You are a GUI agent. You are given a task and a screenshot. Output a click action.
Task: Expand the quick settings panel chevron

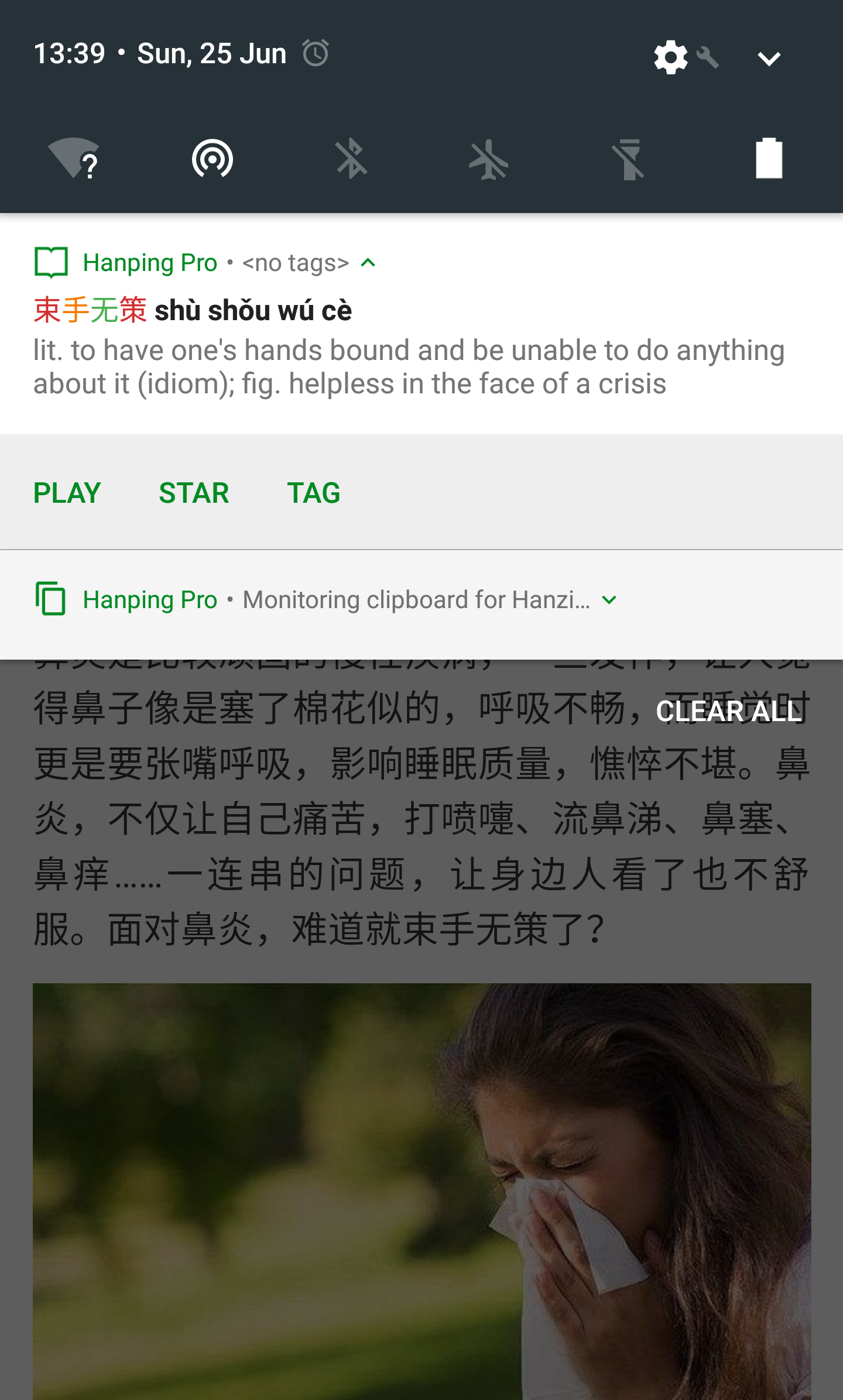click(769, 59)
